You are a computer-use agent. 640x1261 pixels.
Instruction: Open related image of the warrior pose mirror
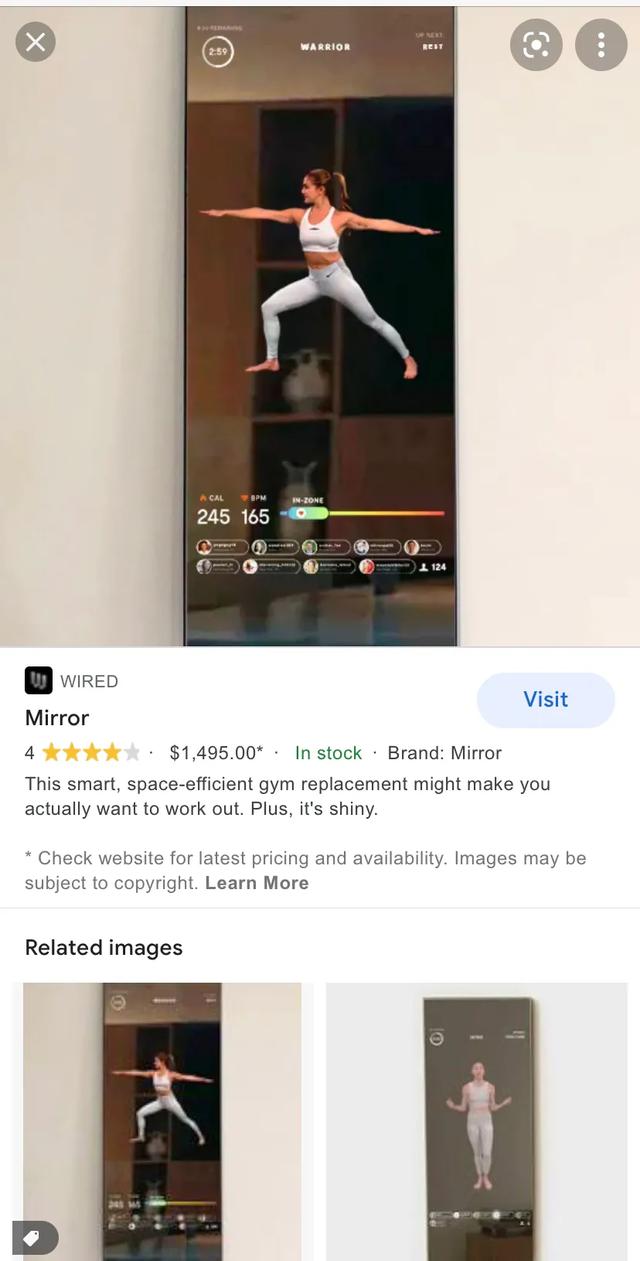pyautogui.click(x=162, y=1120)
